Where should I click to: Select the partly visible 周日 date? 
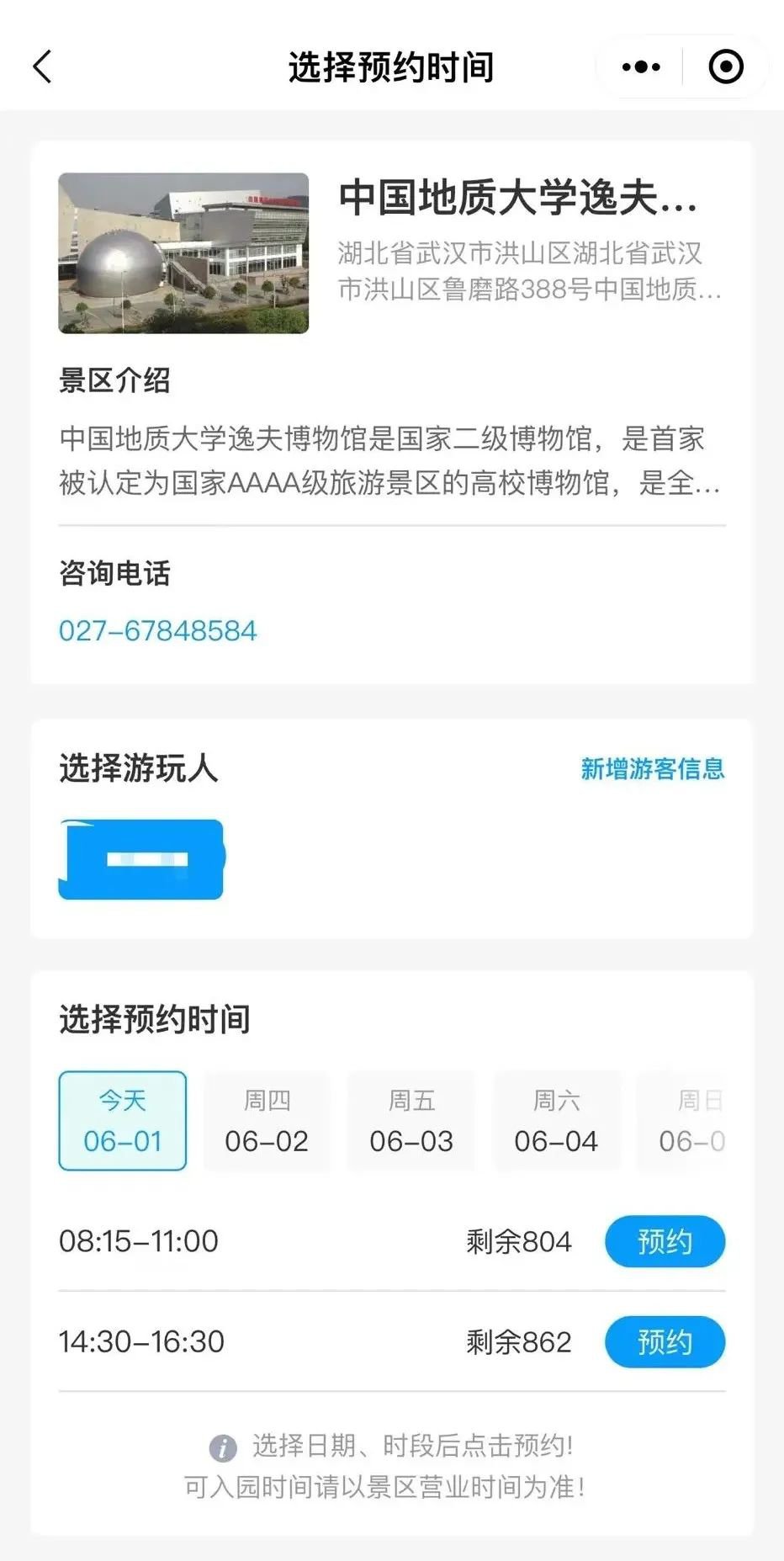(683, 1121)
